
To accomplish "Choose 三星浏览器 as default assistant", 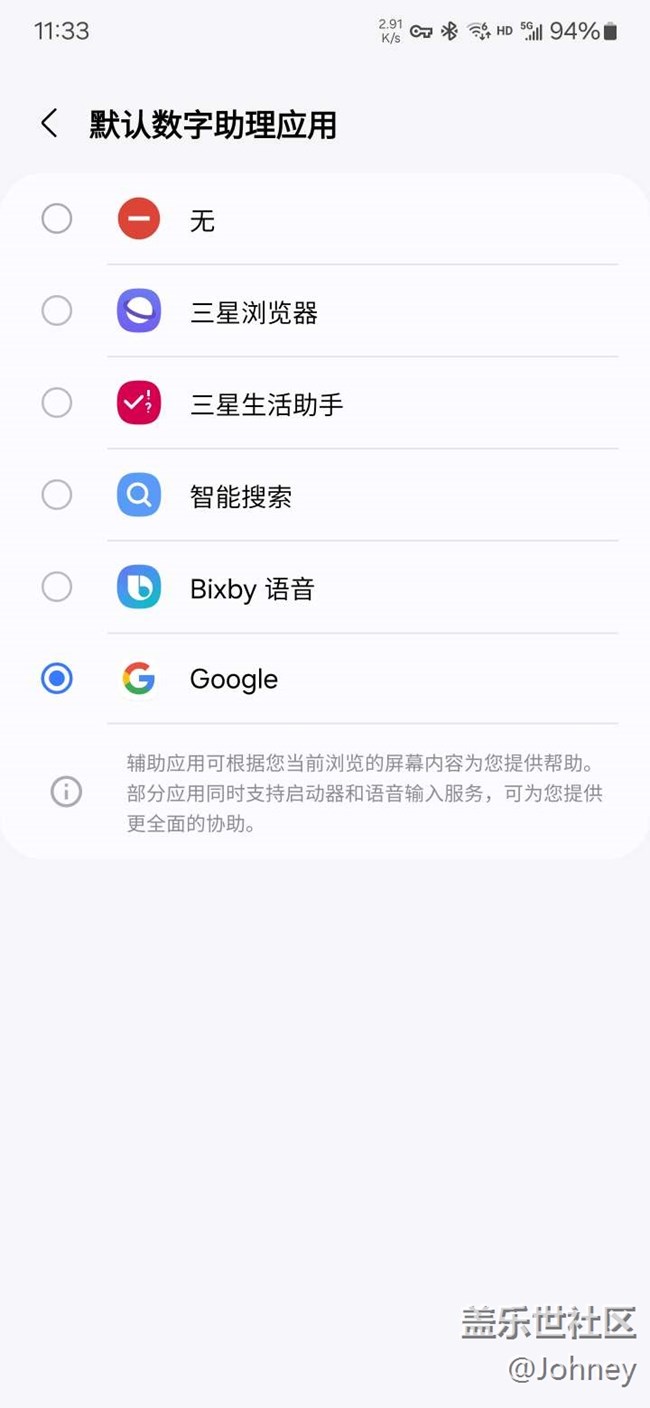I will coord(57,311).
